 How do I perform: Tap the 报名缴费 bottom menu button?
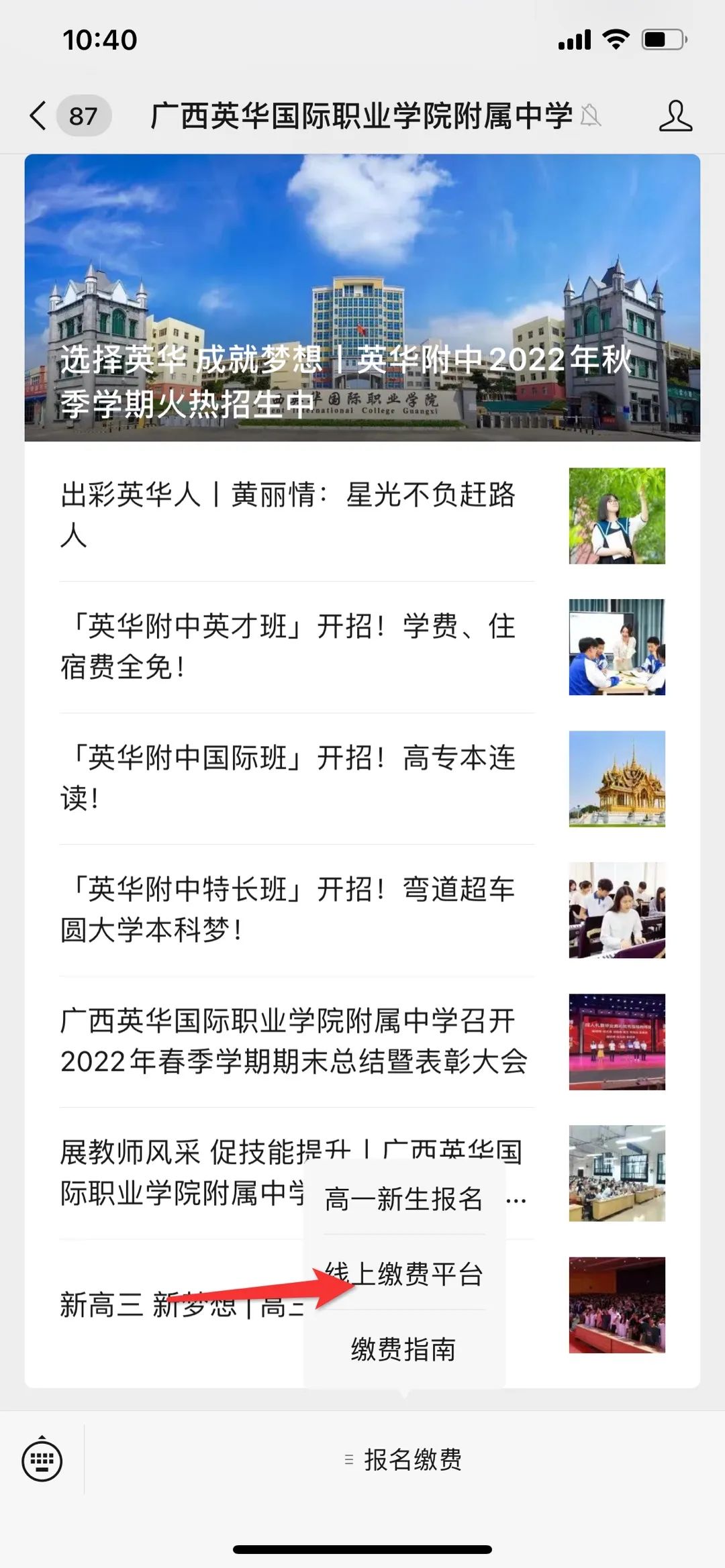tap(404, 1459)
